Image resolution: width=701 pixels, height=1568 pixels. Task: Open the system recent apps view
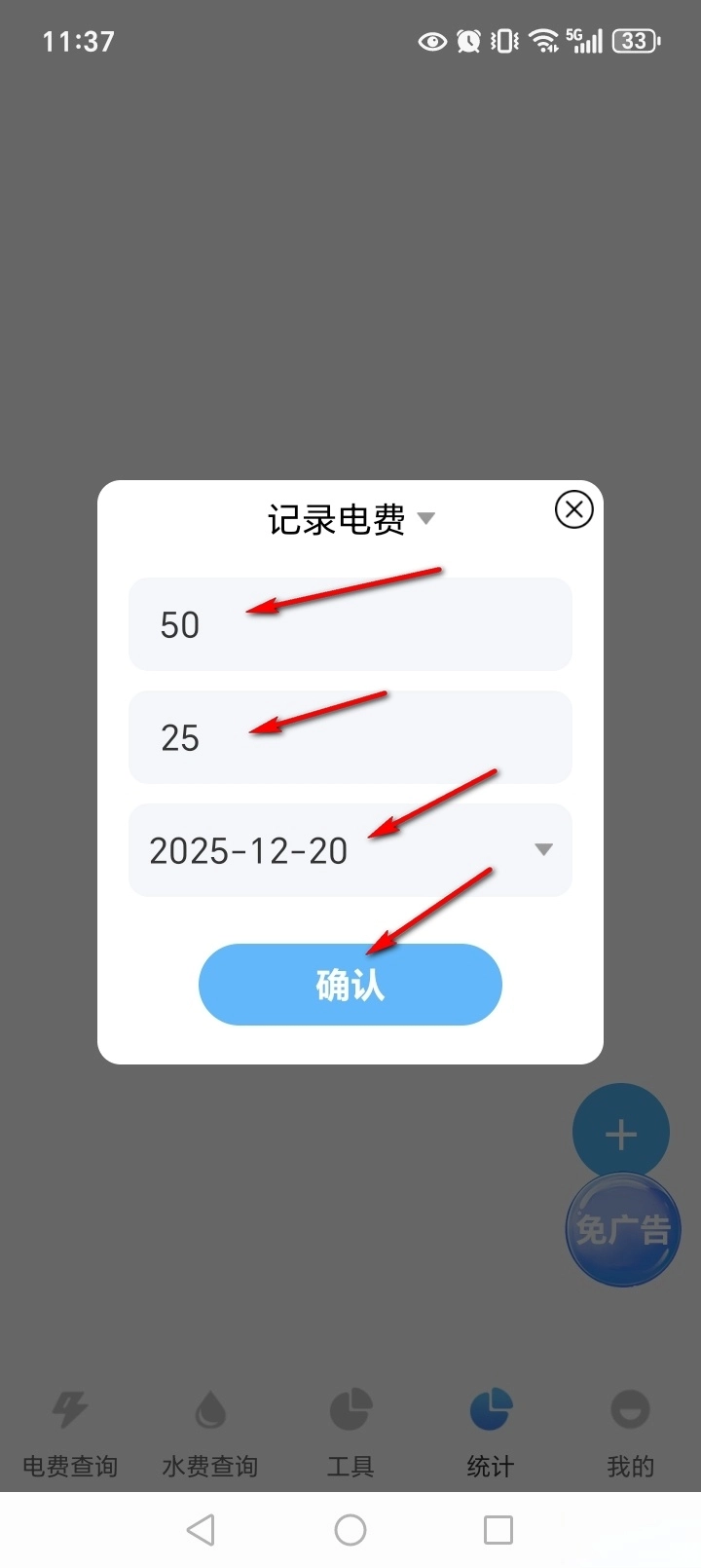coord(498,1530)
